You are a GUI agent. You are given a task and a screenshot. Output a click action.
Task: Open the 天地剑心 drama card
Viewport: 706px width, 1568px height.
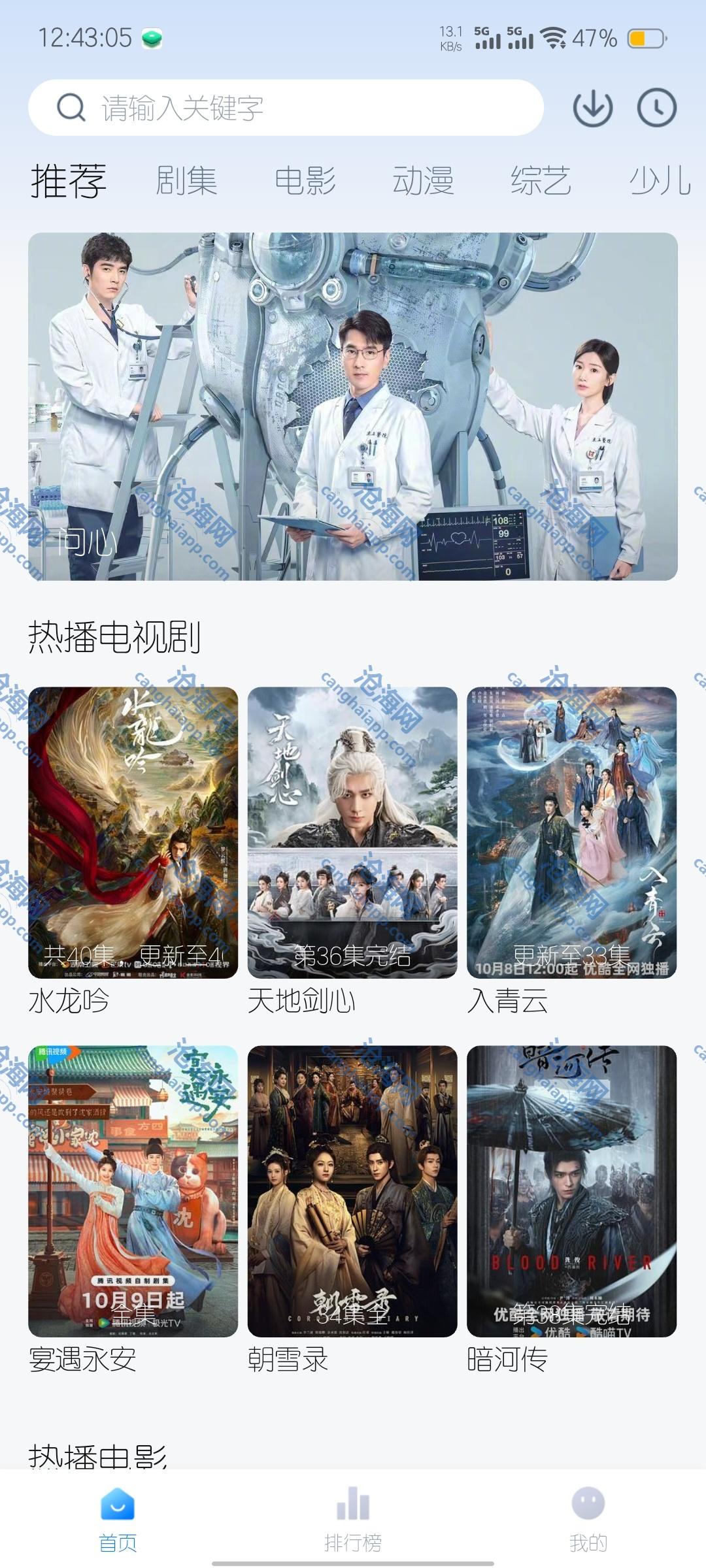coord(352,832)
